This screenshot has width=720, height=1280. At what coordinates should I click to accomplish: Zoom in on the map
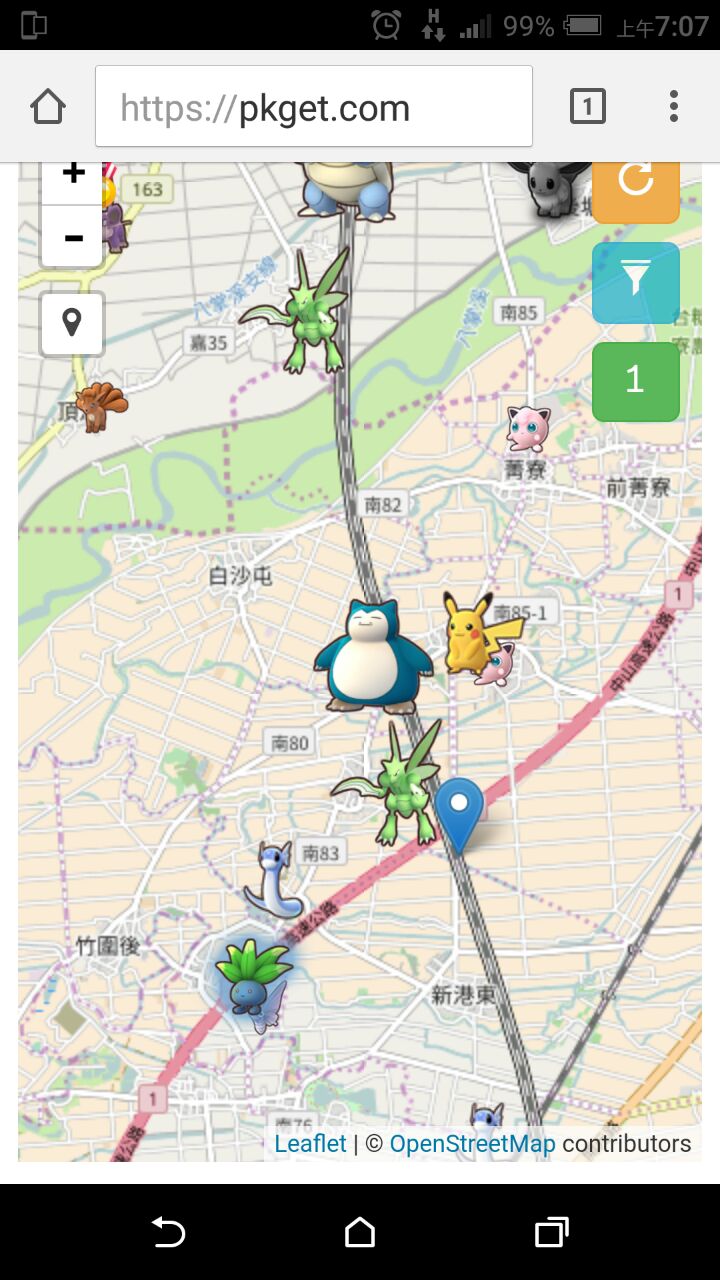(73, 177)
